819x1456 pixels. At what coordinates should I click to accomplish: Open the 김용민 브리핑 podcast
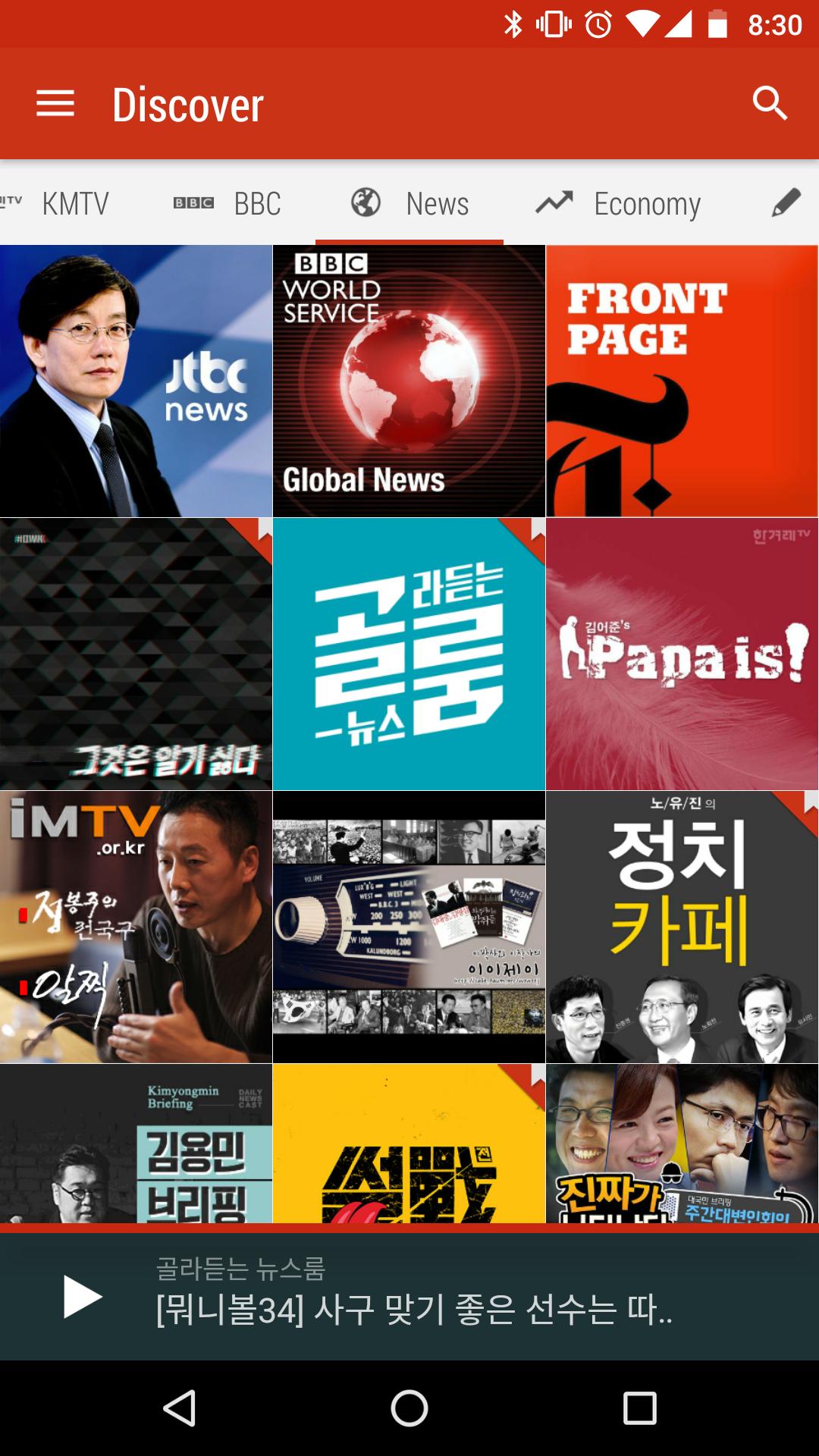pyautogui.click(x=136, y=1144)
